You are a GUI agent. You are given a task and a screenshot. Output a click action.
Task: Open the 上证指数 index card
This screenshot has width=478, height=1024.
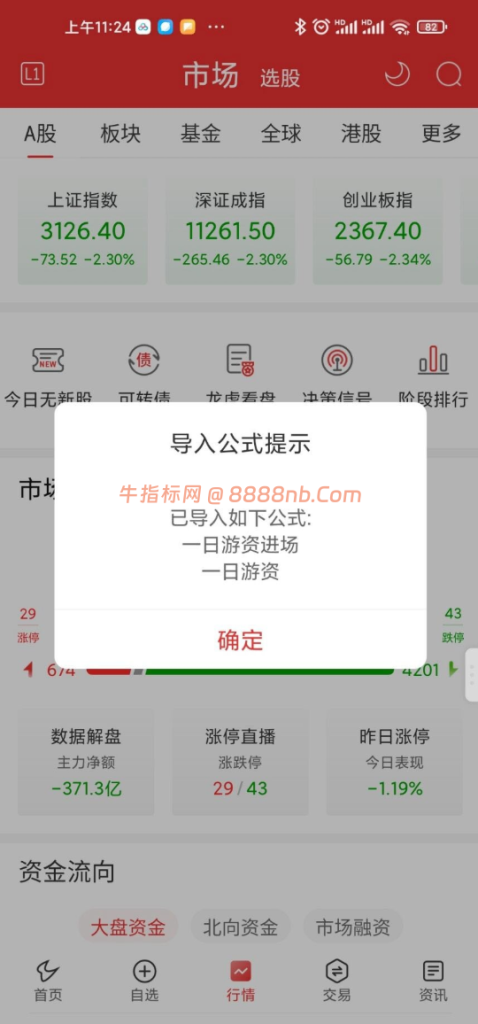coord(83,232)
